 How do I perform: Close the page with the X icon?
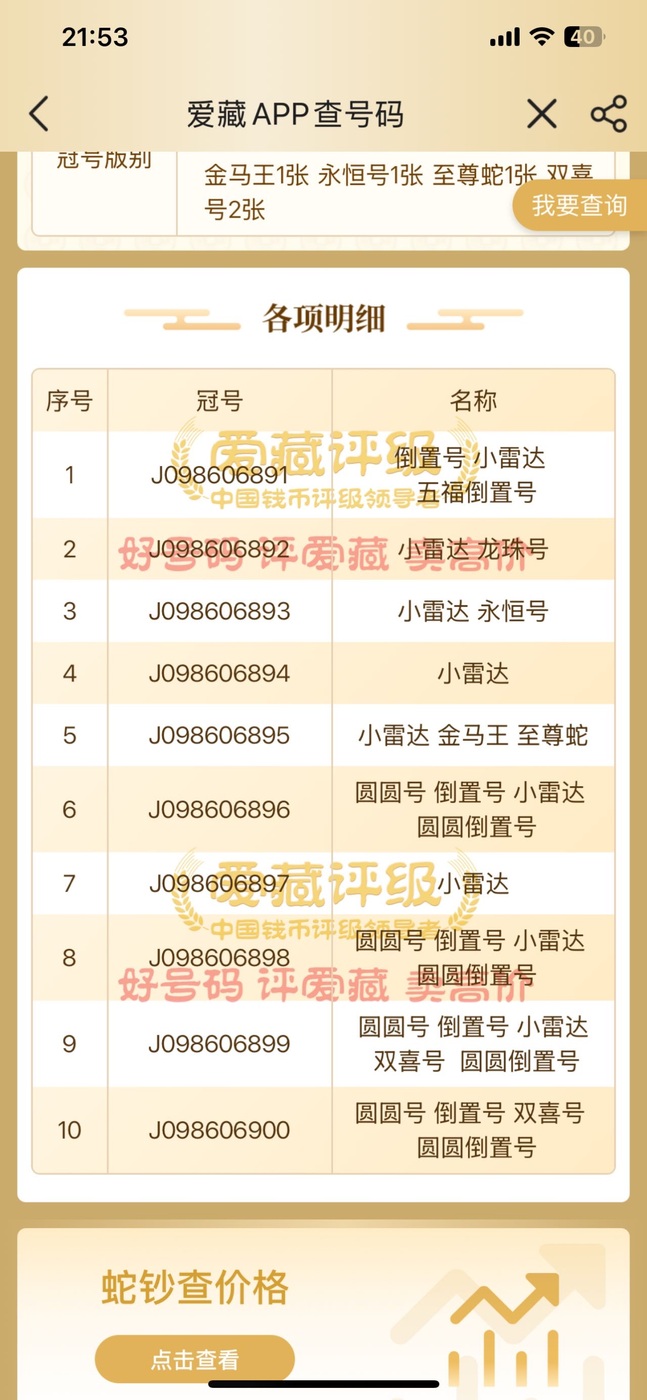click(x=542, y=114)
